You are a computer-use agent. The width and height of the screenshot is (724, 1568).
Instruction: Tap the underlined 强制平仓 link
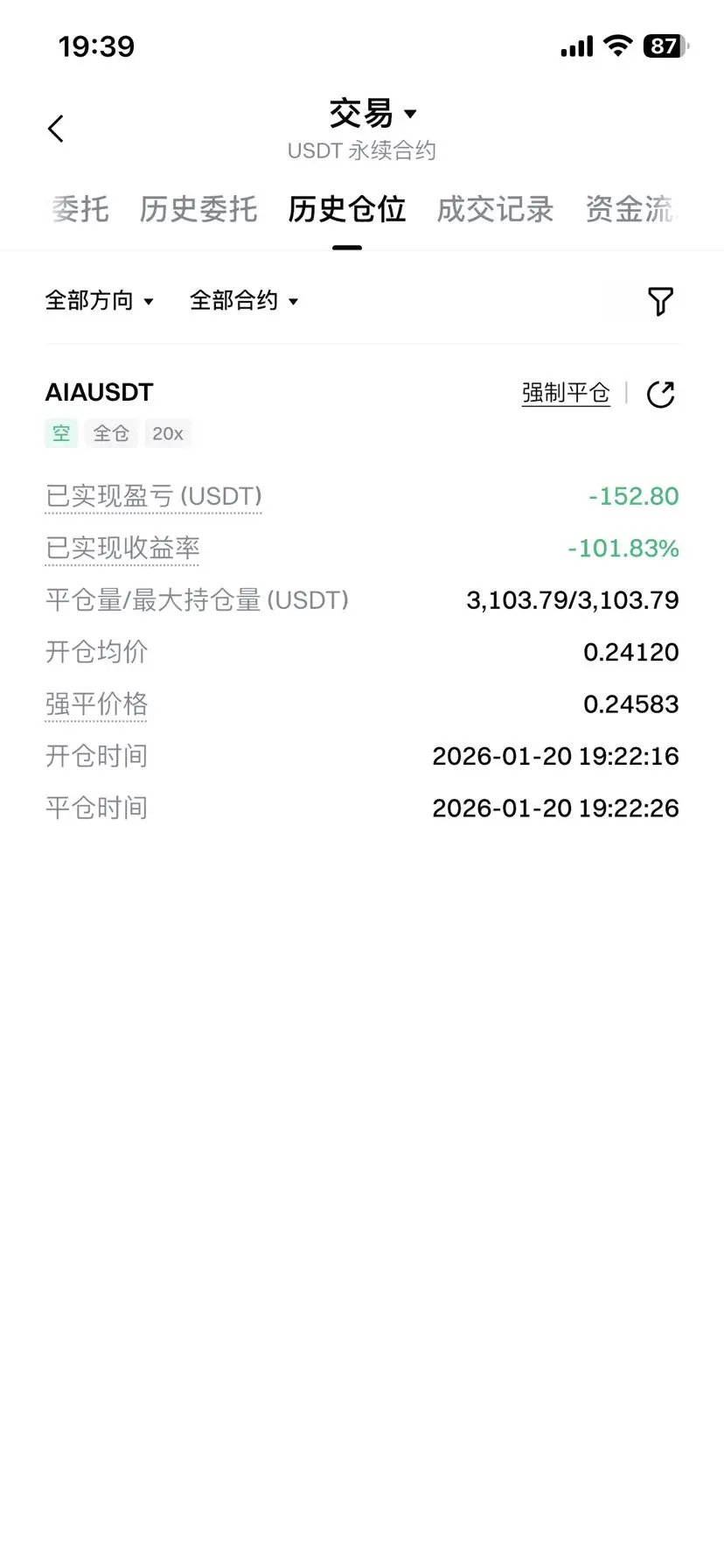[566, 393]
